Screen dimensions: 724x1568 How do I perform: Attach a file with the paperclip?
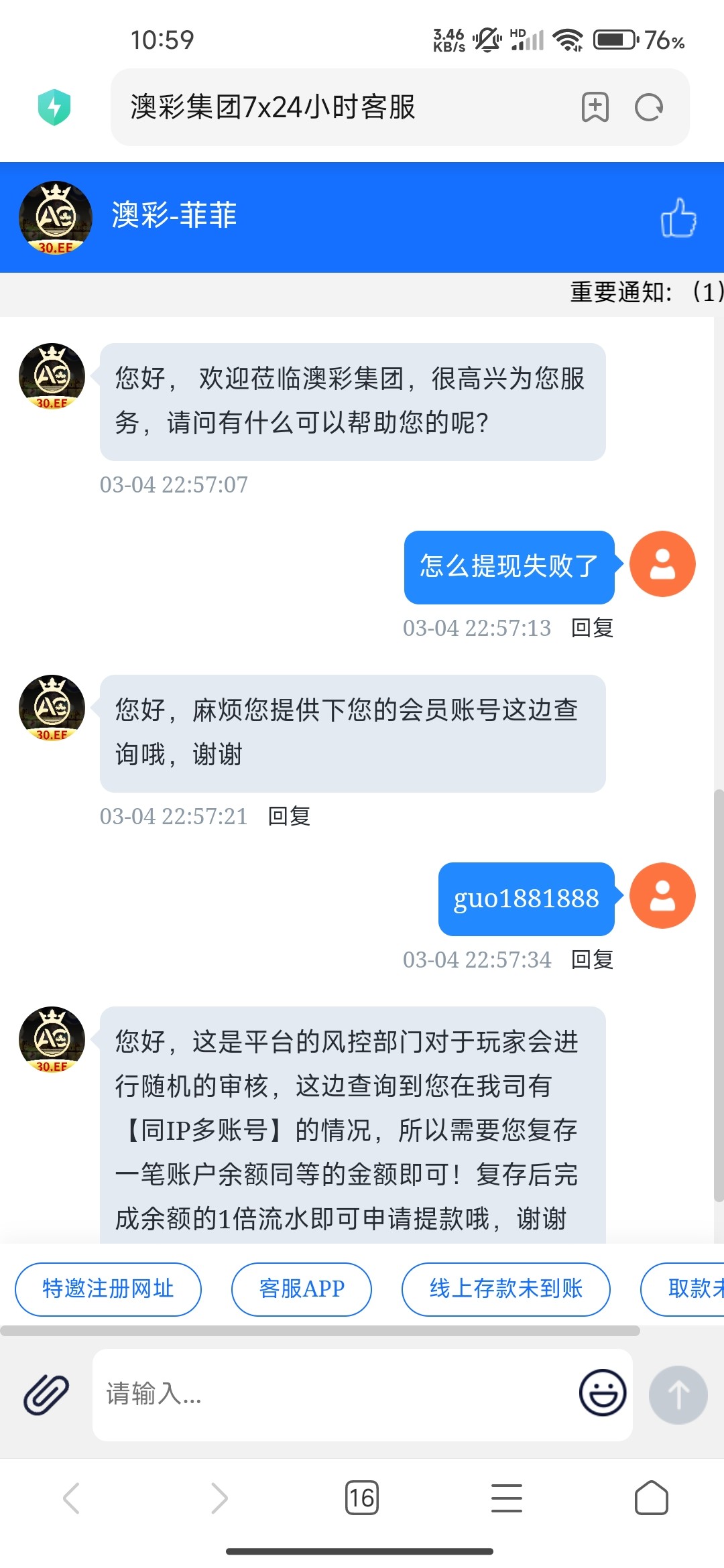[x=46, y=1394]
